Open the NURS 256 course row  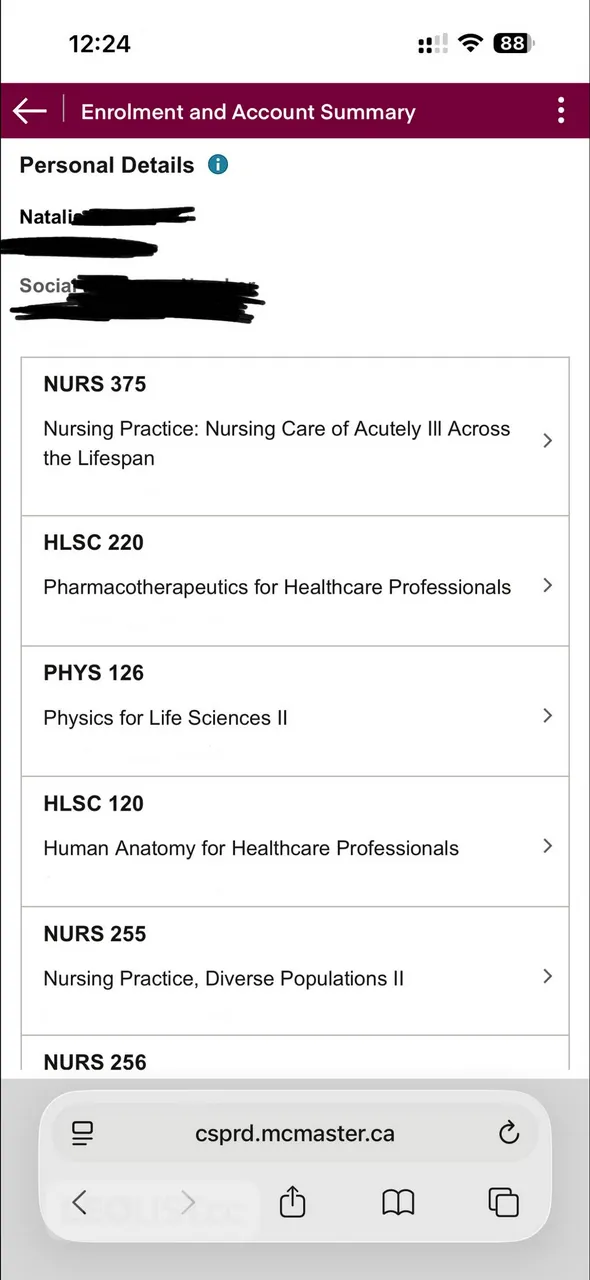click(x=295, y=1053)
